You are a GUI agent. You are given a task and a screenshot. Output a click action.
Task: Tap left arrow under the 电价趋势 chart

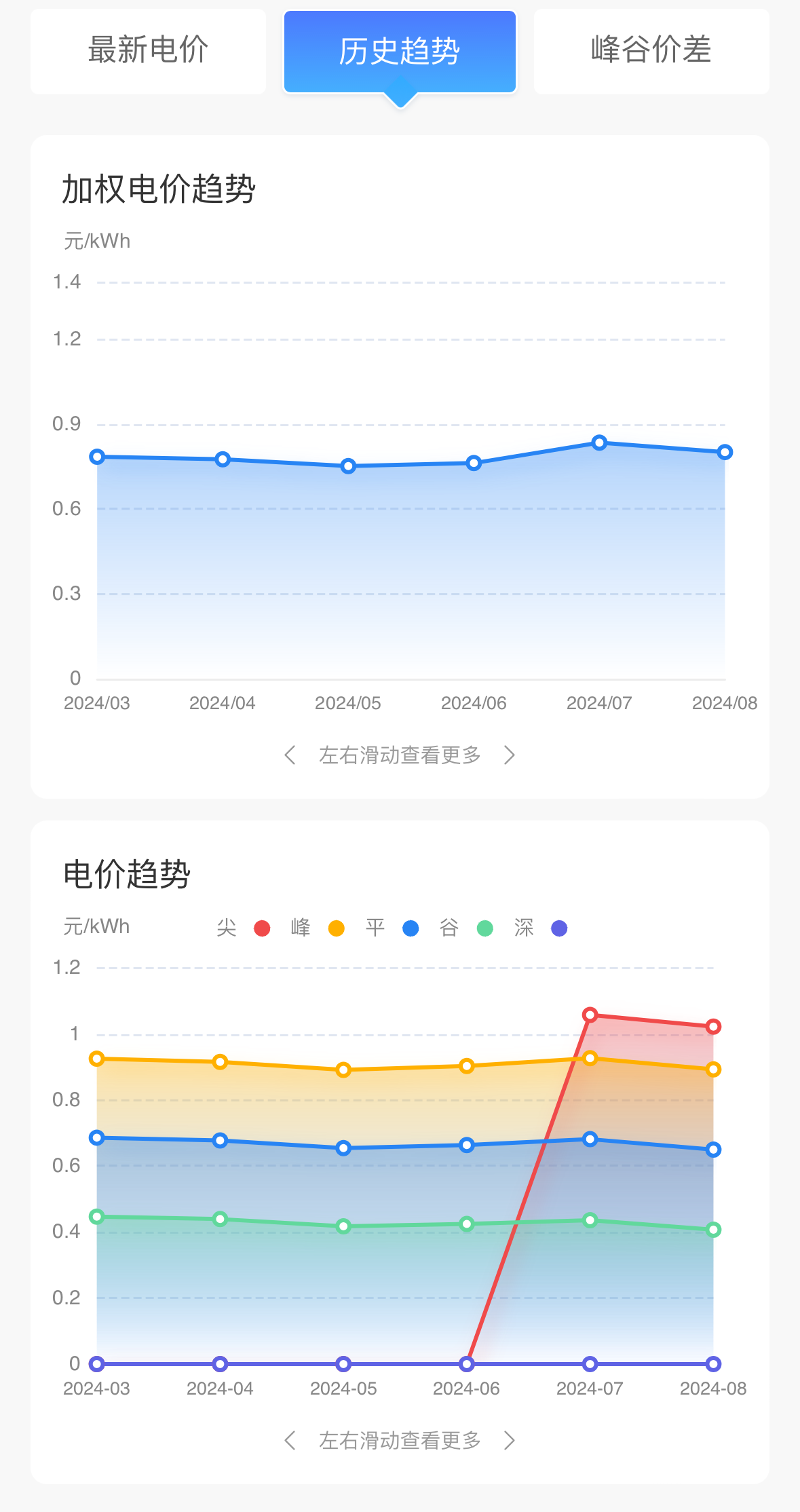pyautogui.click(x=290, y=1440)
